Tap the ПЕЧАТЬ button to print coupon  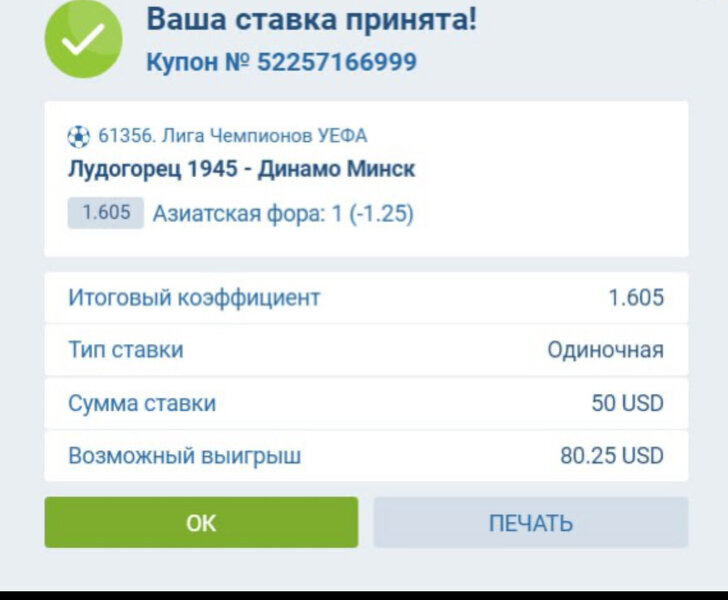[531, 522]
